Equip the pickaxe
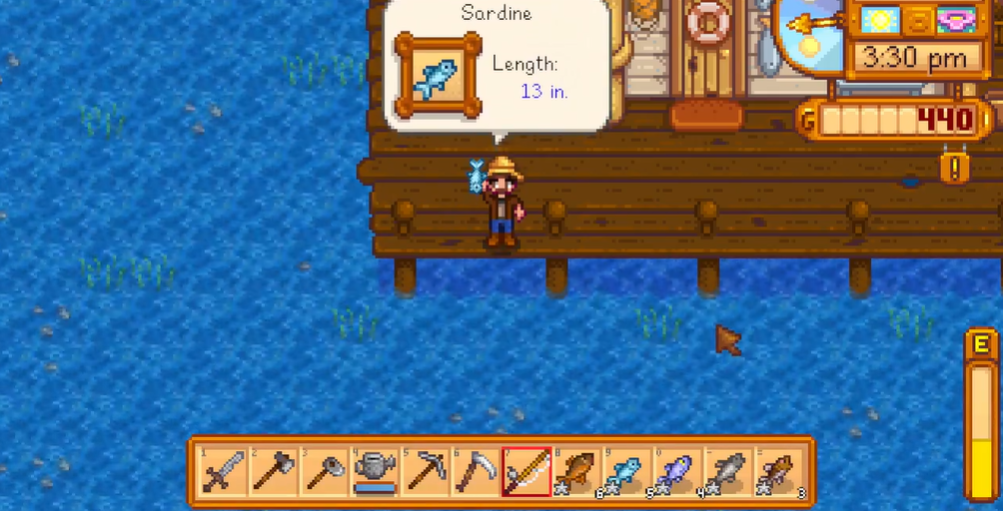This screenshot has height=511, width=1003. coord(425,471)
